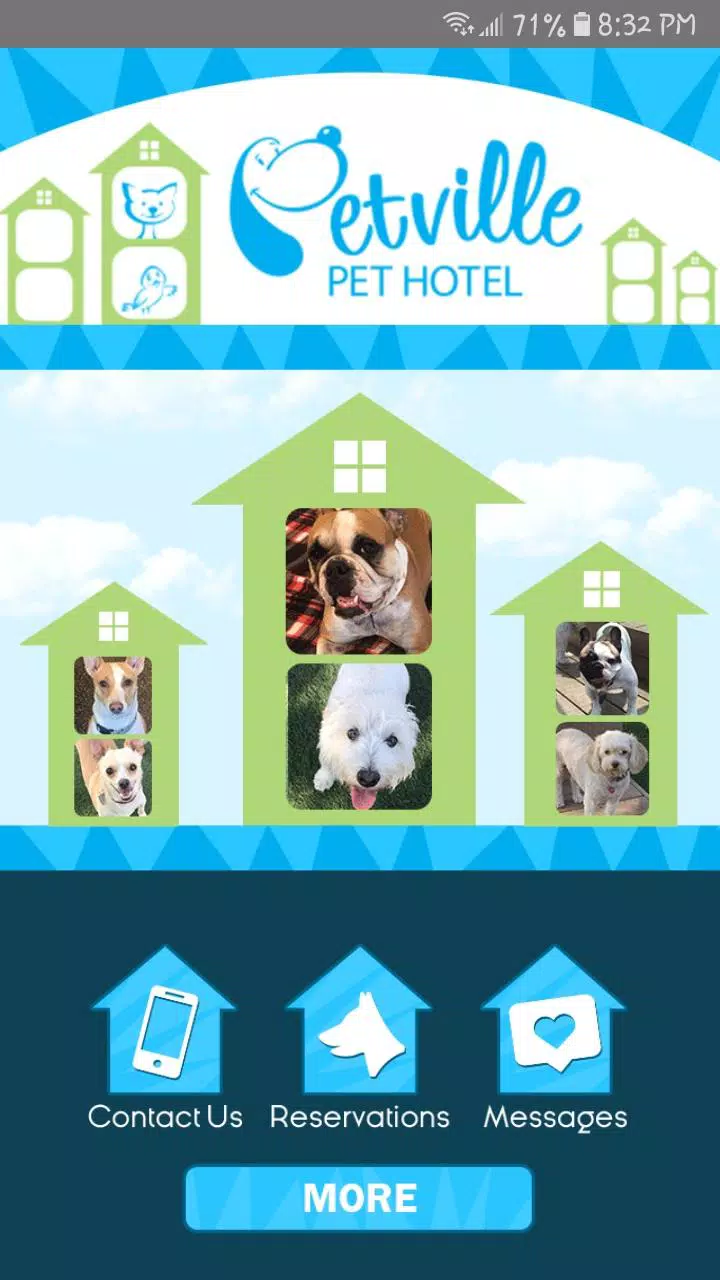Click the cat icon in the header house
This screenshot has width=720, height=1280.
click(150, 200)
